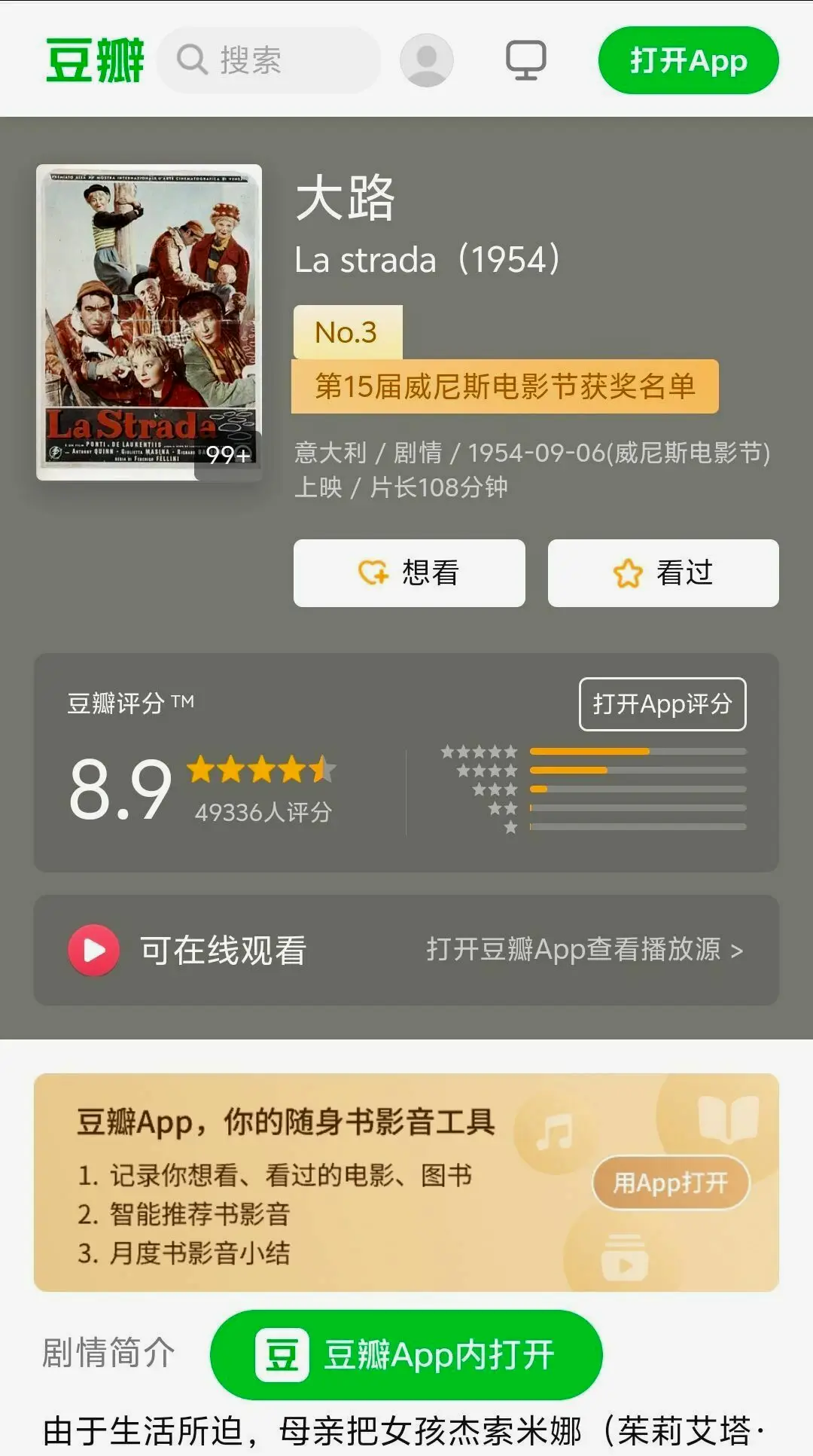Open the user profile avatar

point(427,60)
